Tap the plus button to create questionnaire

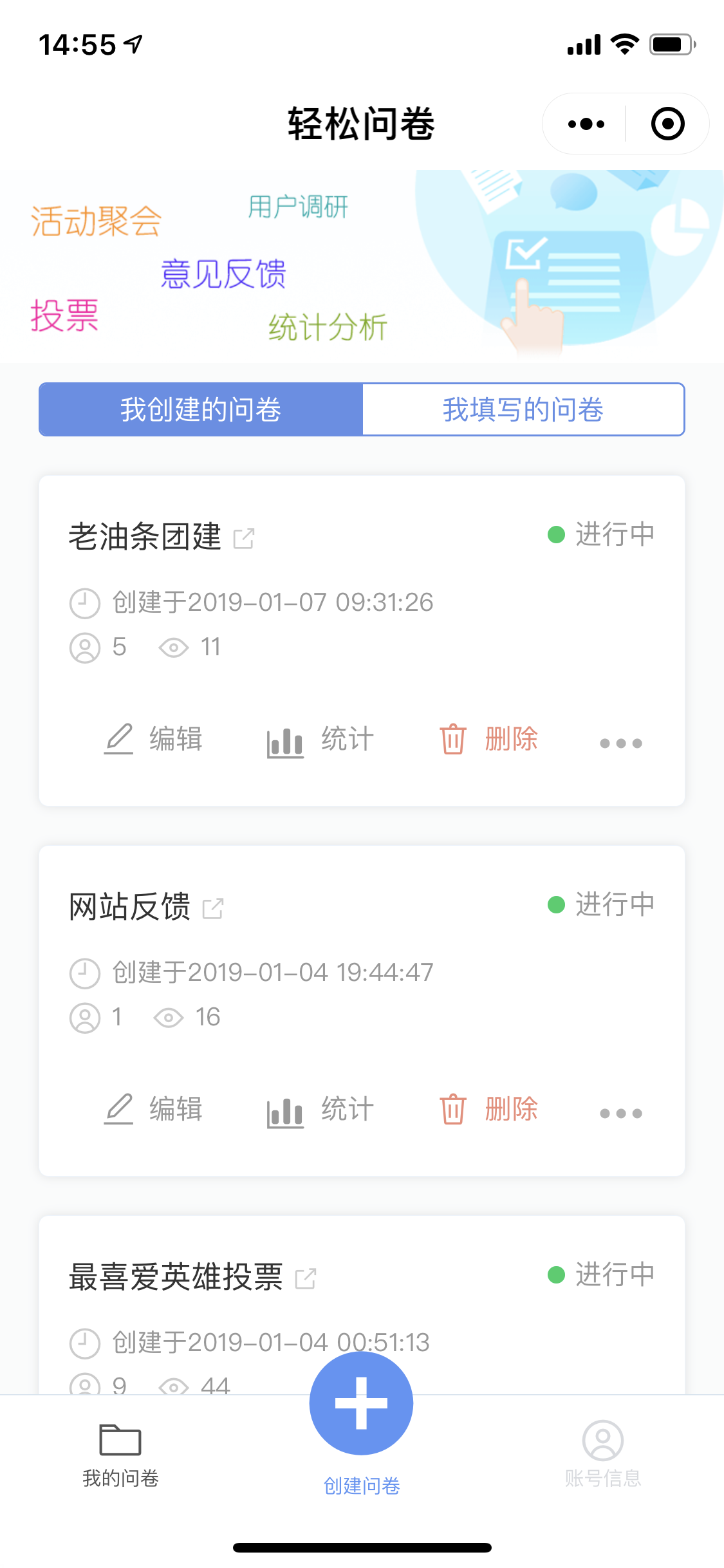coord(361,1403)
